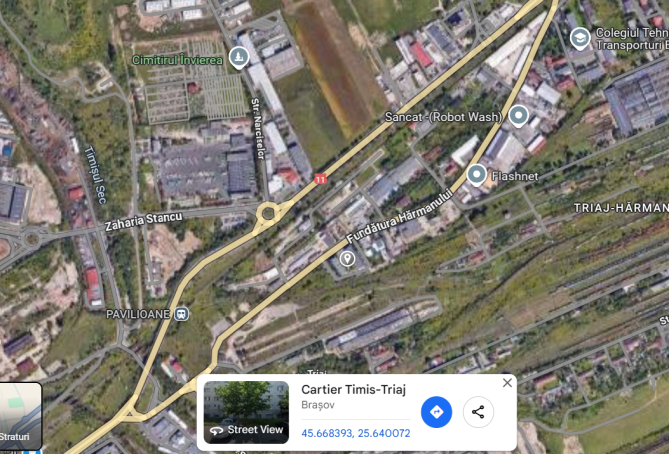The height and width of the screenshot is (454, 669).
Task: Share the Cartier Timis-Triaj location
Action: click(x=478, y=412)
